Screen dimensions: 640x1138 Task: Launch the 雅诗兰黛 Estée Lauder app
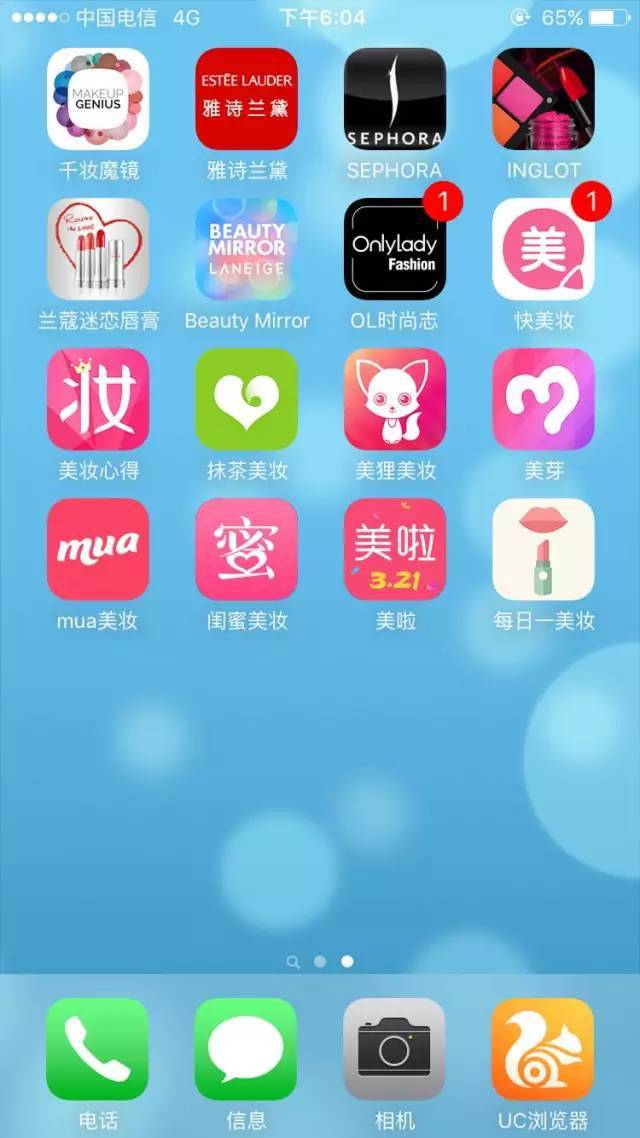246,99
